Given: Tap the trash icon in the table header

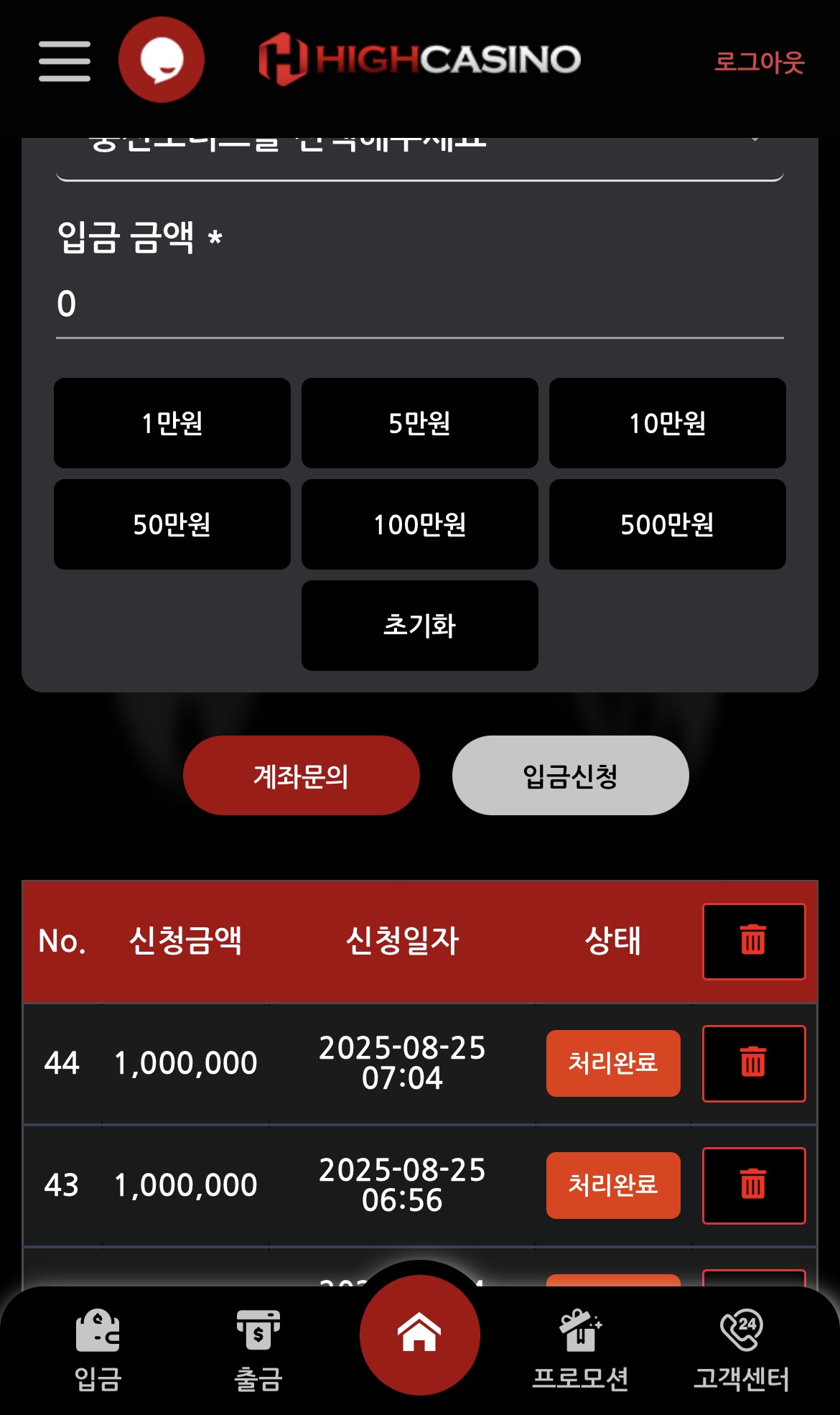Looking at the screenshot, I should 753,941.
